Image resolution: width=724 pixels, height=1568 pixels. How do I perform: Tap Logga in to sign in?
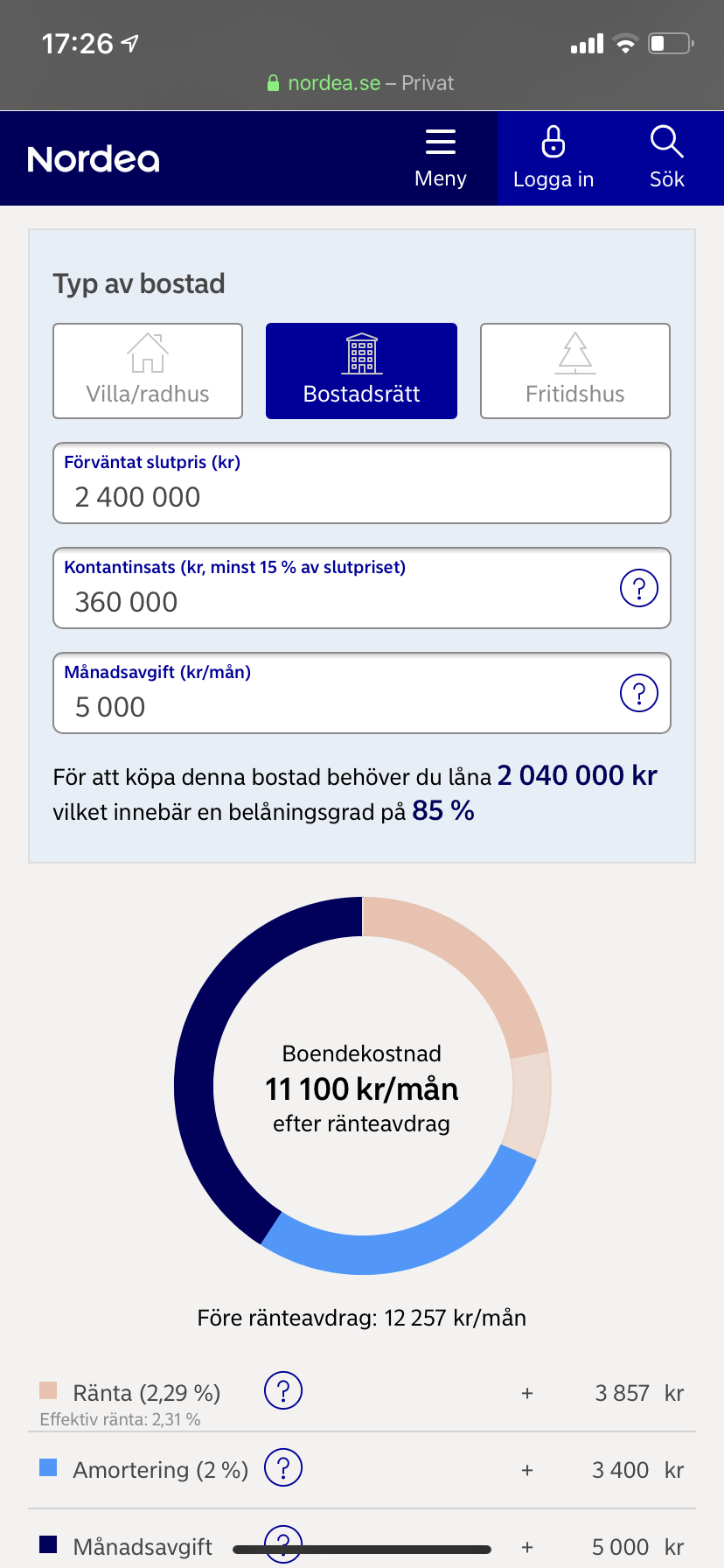coord(553,158)
